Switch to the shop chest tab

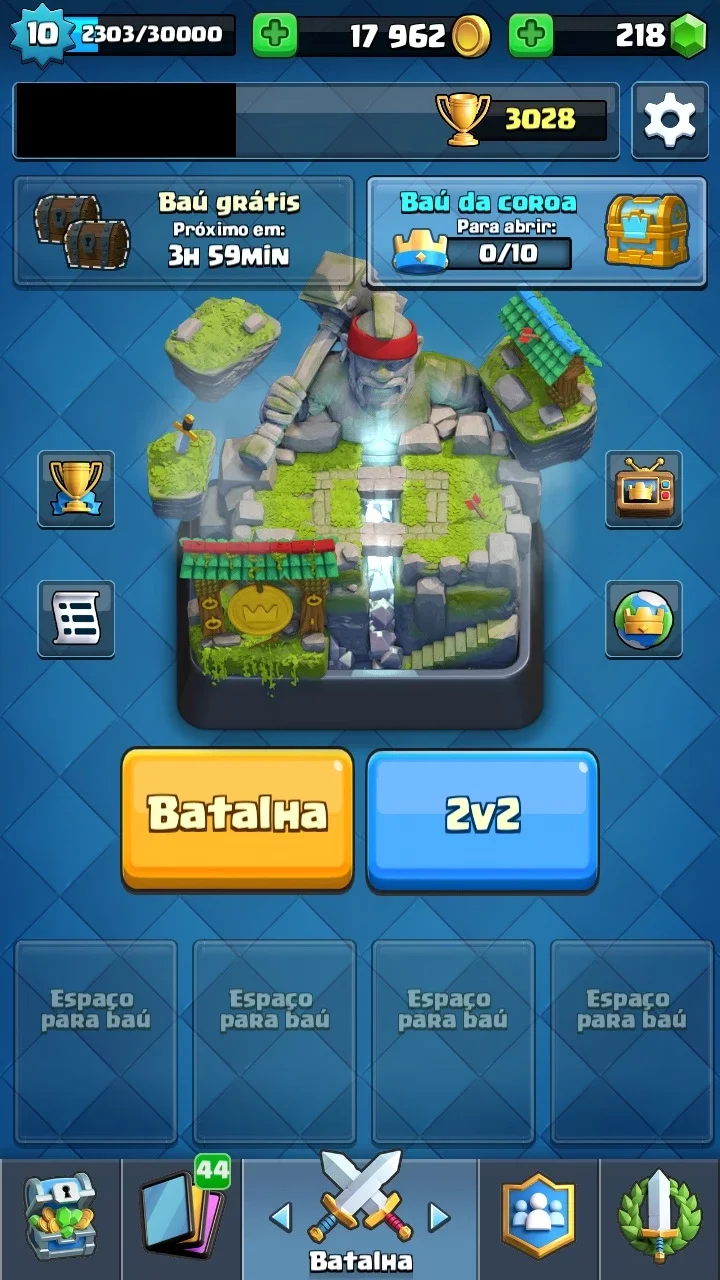[x=60, y=1219]
